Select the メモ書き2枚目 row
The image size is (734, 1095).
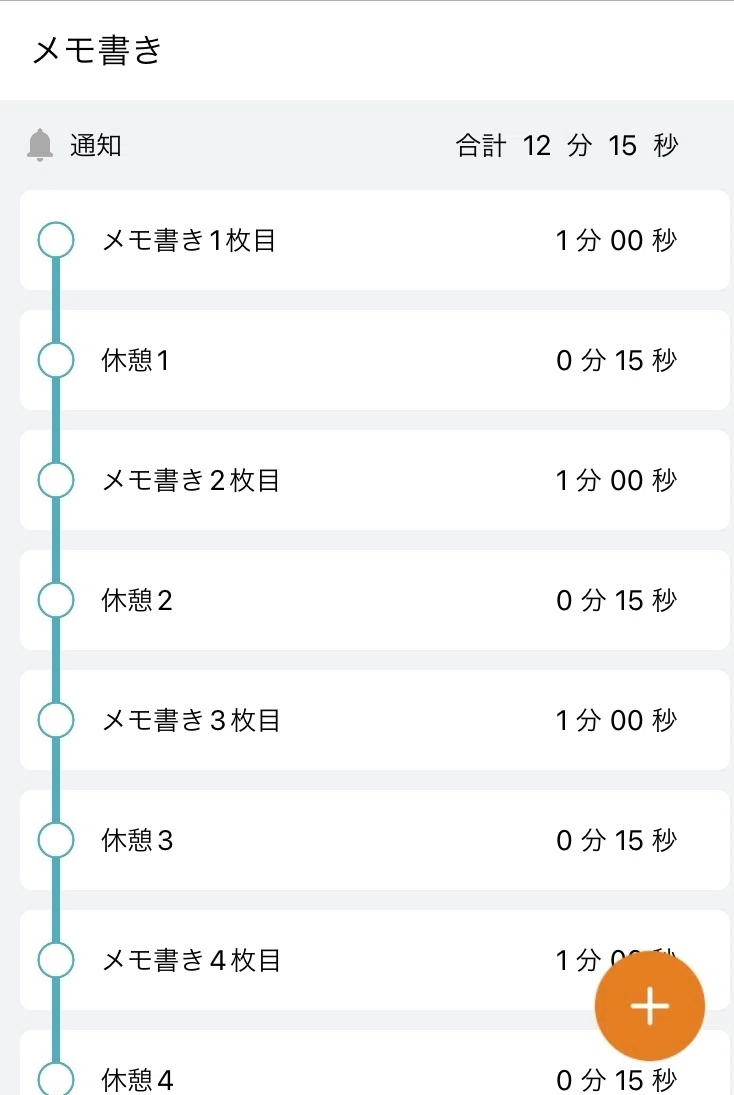click(x=375, y=480)
